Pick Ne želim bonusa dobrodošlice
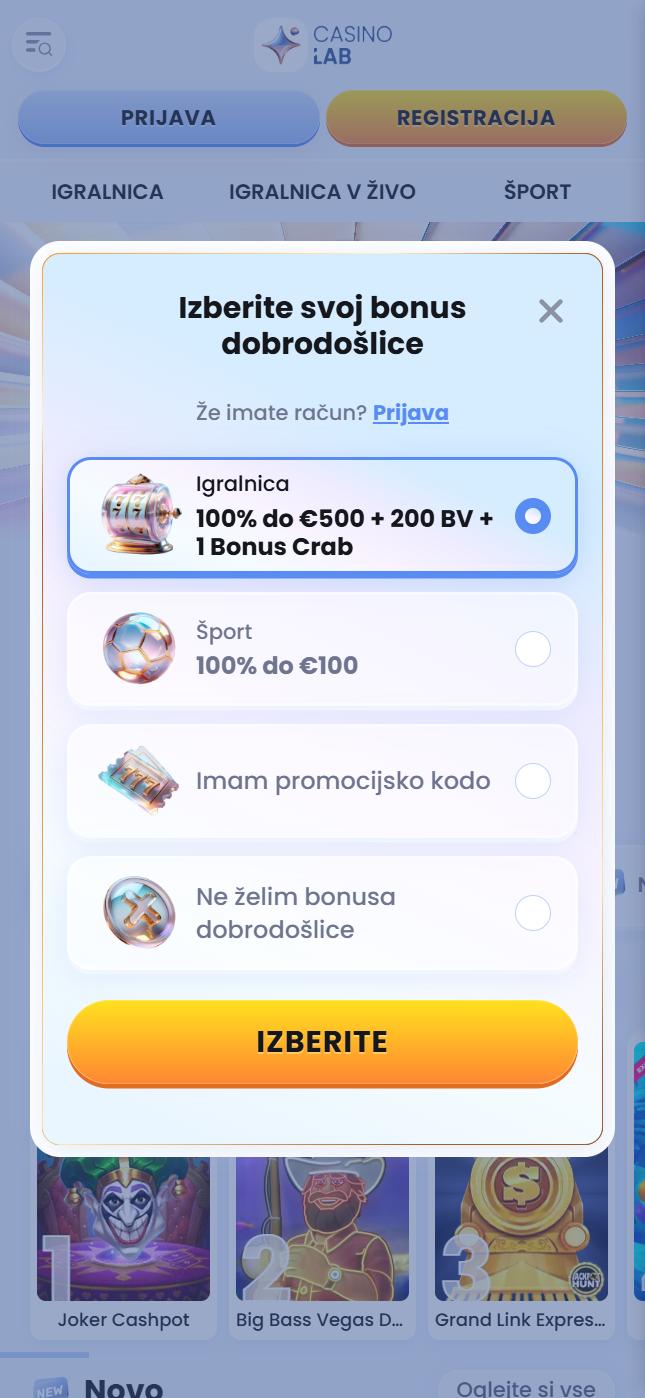The image size is (645, 1398). pyautogui.click(x=322, y=913)
